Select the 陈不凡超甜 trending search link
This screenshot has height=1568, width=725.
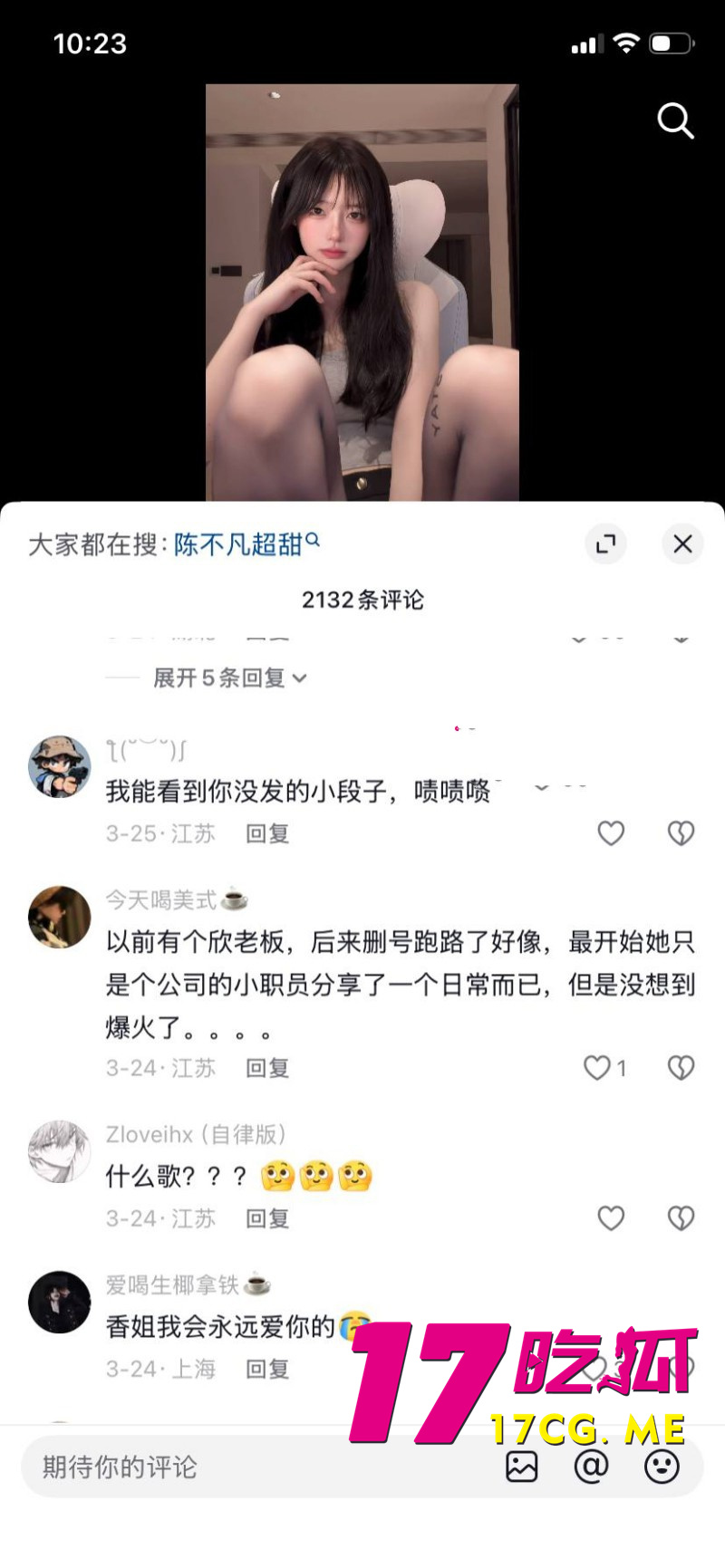click(x=239, y=544)
